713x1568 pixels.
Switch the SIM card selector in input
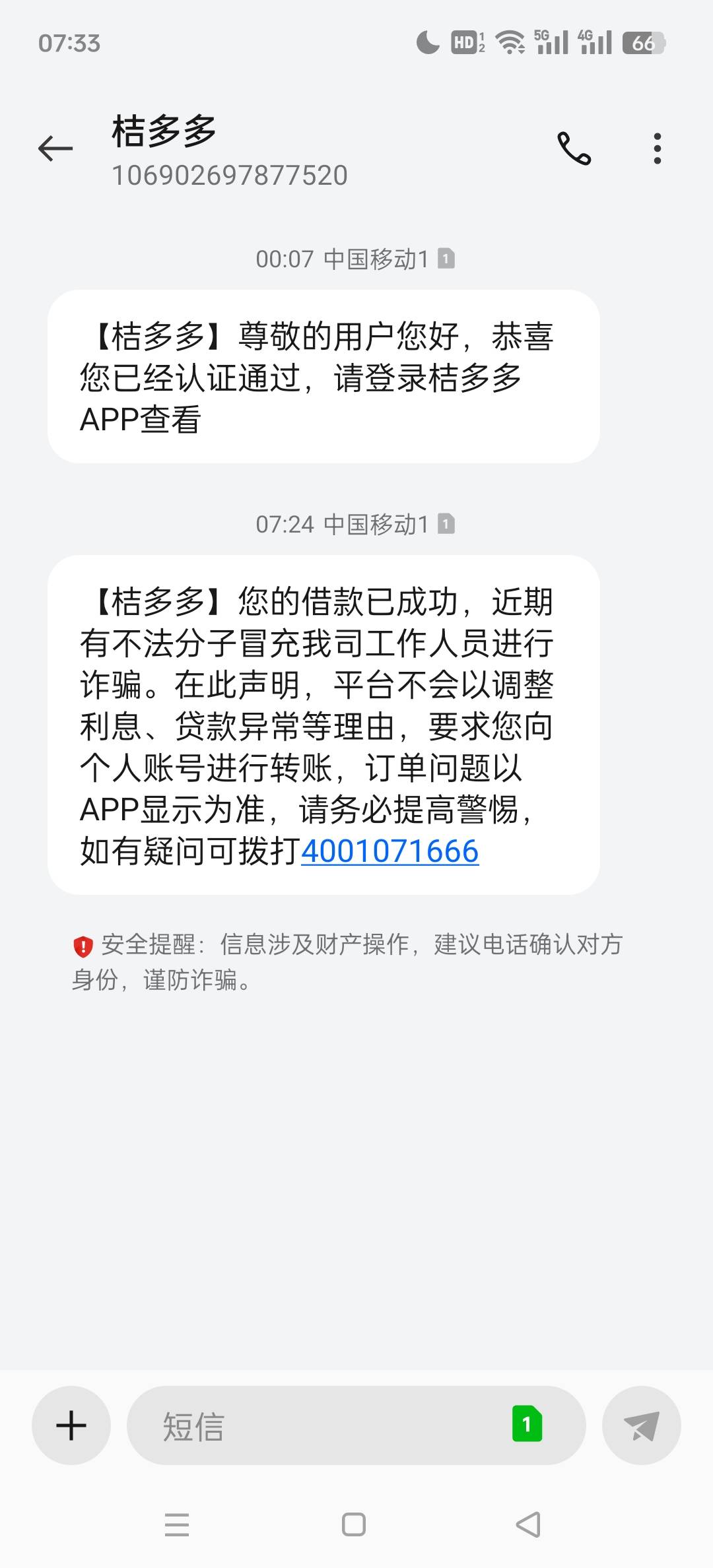click(x=527, y=1425)
